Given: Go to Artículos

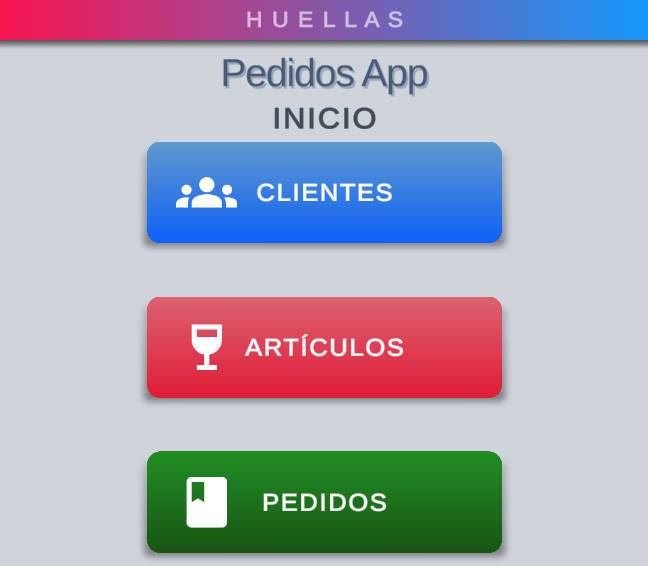Looking at the screenshot, I should [x=324, y=347].
